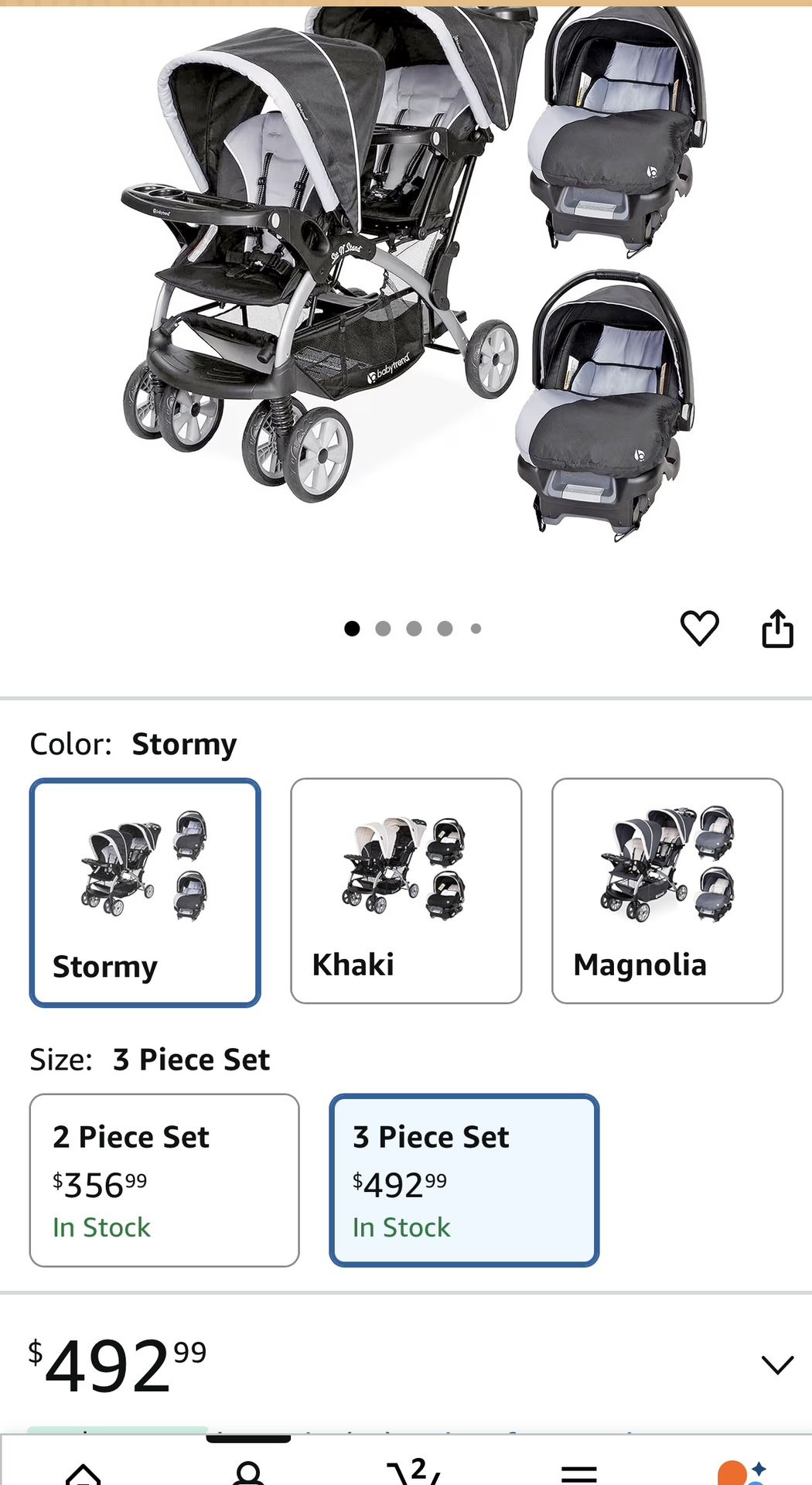Open the account profile tab
This screenshot has width=812, height=1485.
tap(249, 1472)
